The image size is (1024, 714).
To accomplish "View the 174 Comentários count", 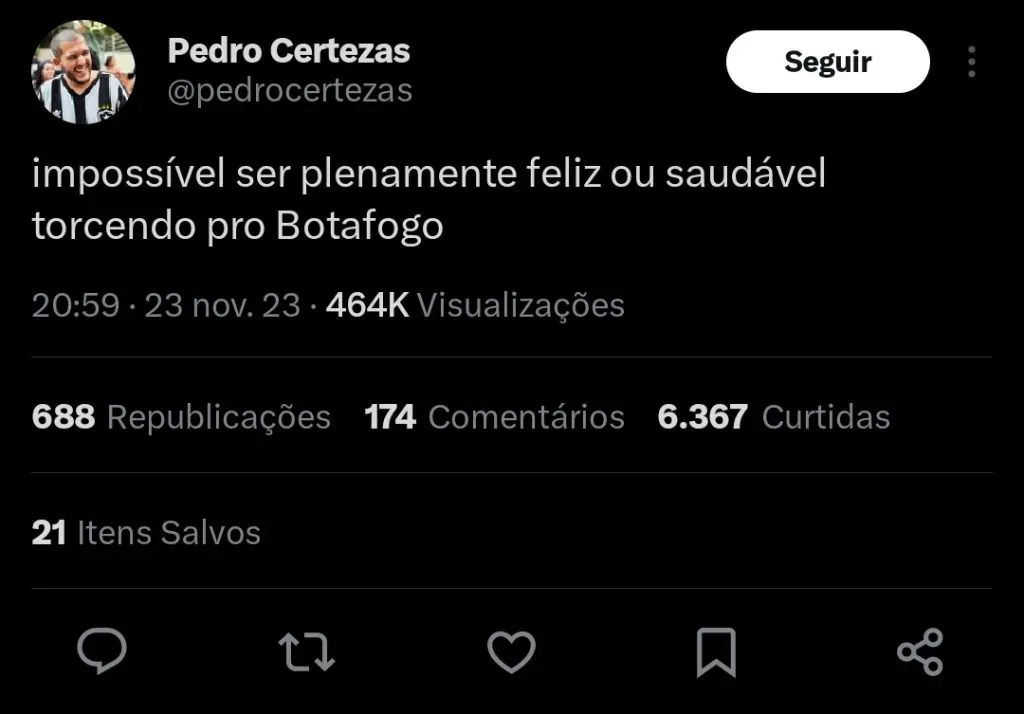I will [x=494, y=417].
